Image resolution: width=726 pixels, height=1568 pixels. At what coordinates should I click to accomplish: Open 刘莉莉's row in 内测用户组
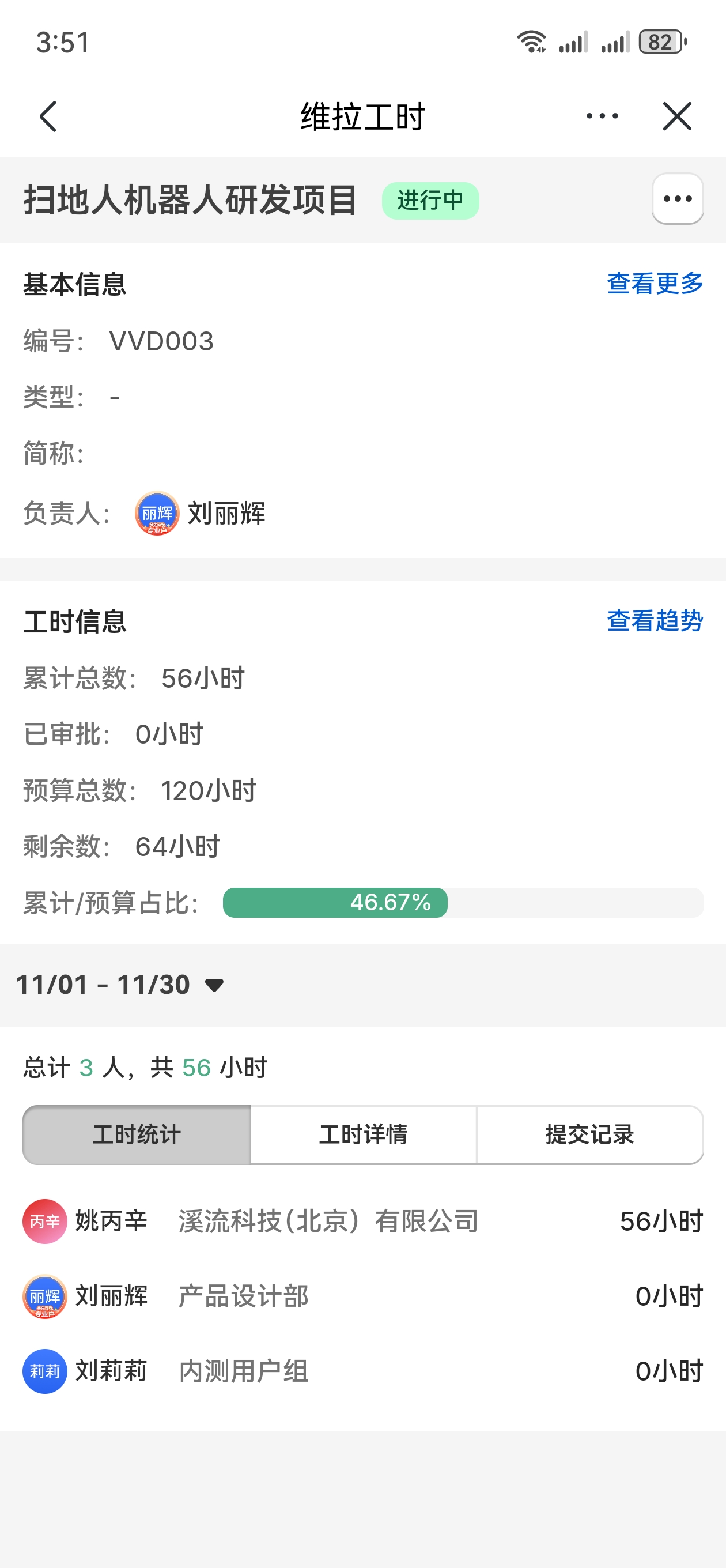pos(362,1371)
